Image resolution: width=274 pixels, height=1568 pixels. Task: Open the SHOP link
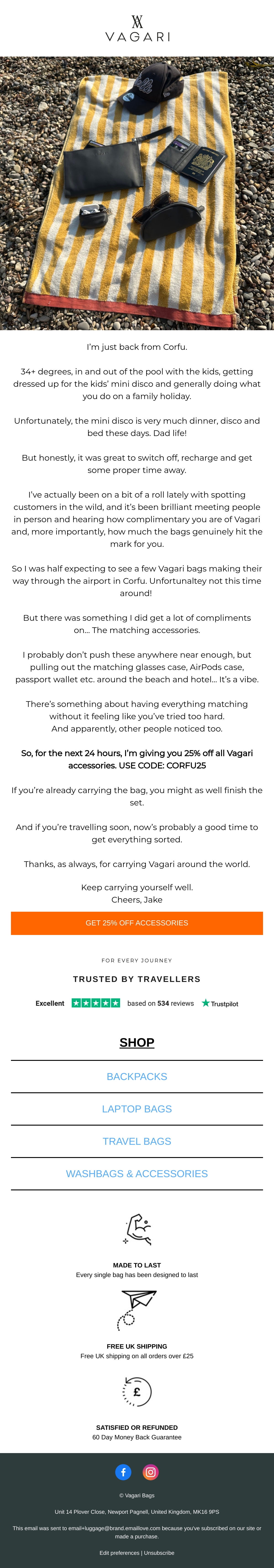137,1043
